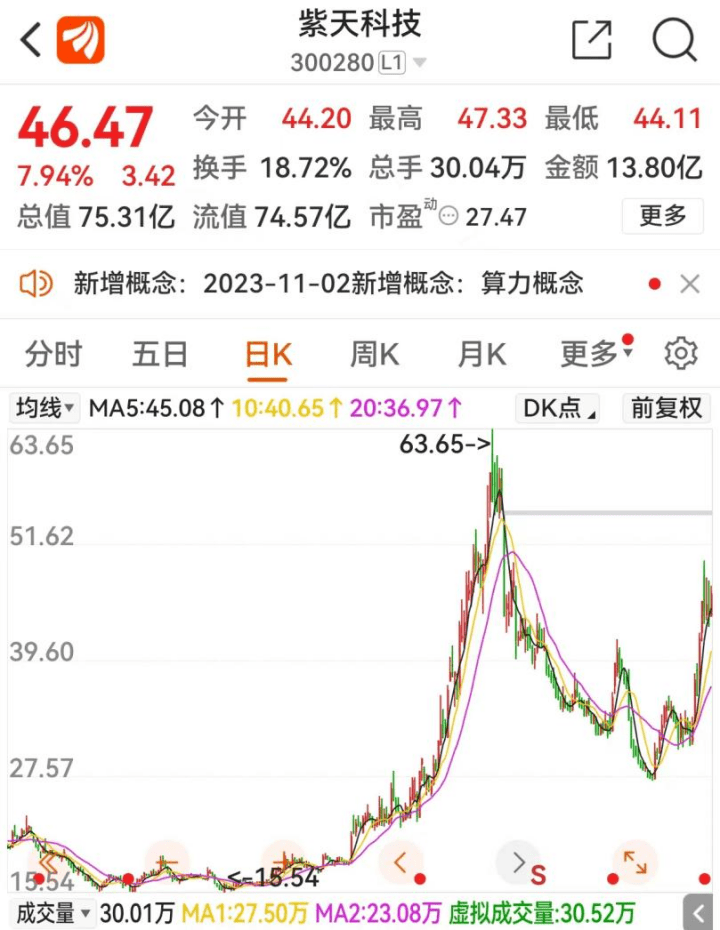The image size is (720, 930).
Task: Switch to the 周K chart tab
Action: [x=374, y=354]
